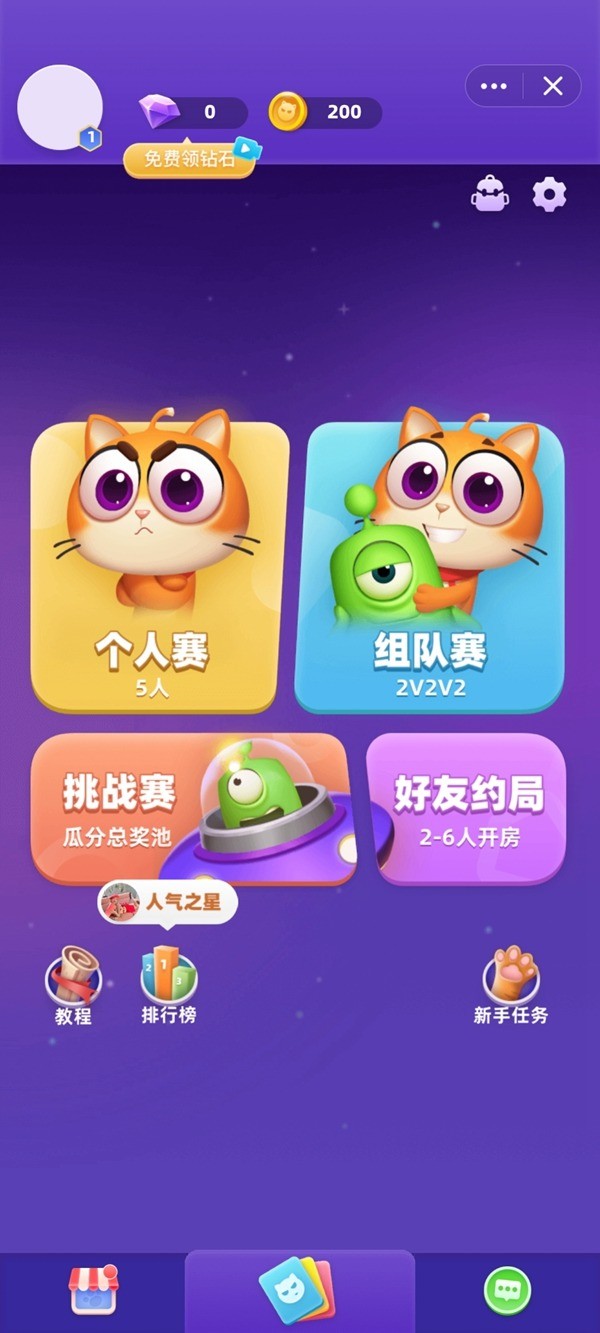Open the 教程 tutorial
600x1333 pixels.
click(73, 985)
